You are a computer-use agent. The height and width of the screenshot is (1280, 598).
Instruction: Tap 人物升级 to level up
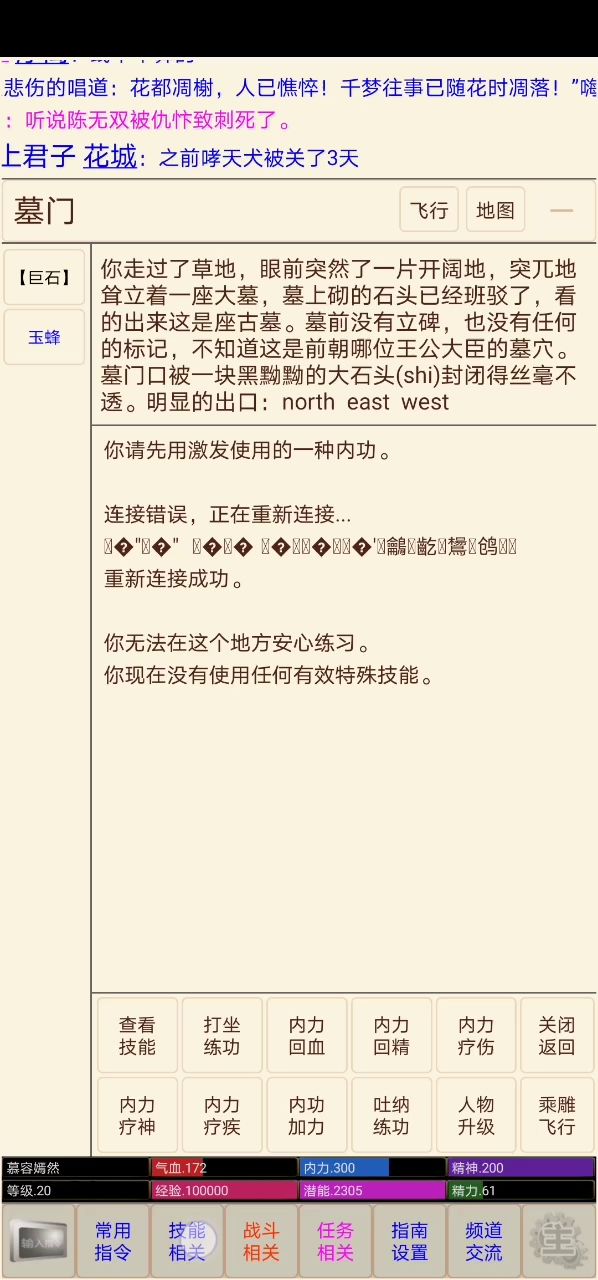(x=476, y=1115)
